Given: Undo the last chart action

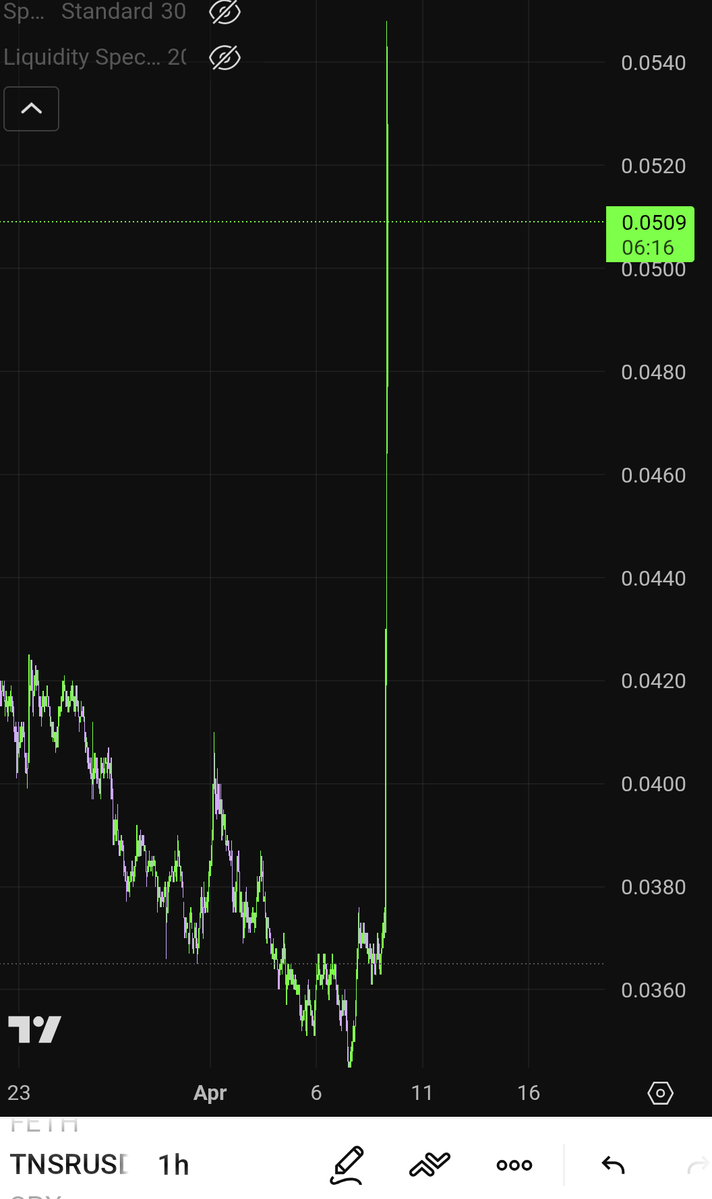Looking at the screenshot, I should coord(612,1165).
